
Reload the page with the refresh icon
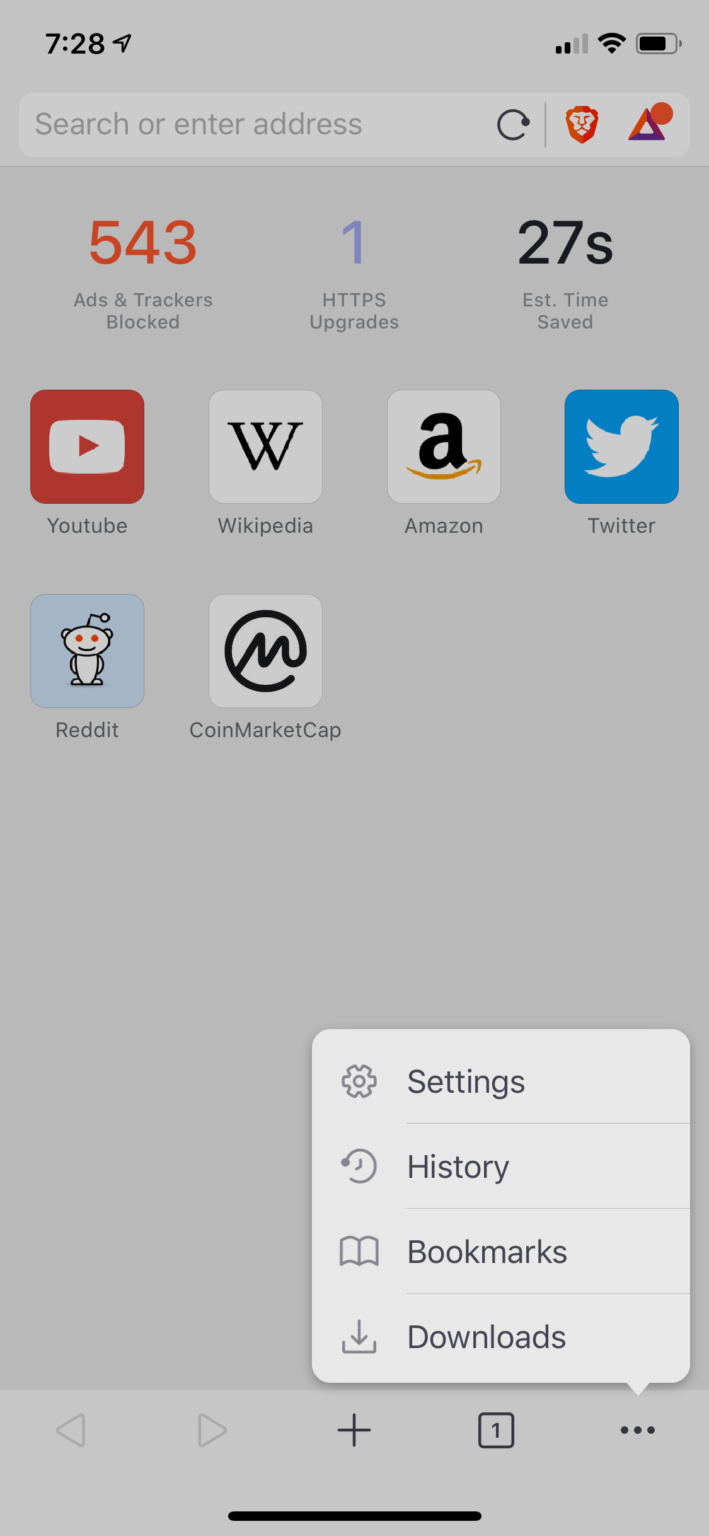[x=513, y=125]
